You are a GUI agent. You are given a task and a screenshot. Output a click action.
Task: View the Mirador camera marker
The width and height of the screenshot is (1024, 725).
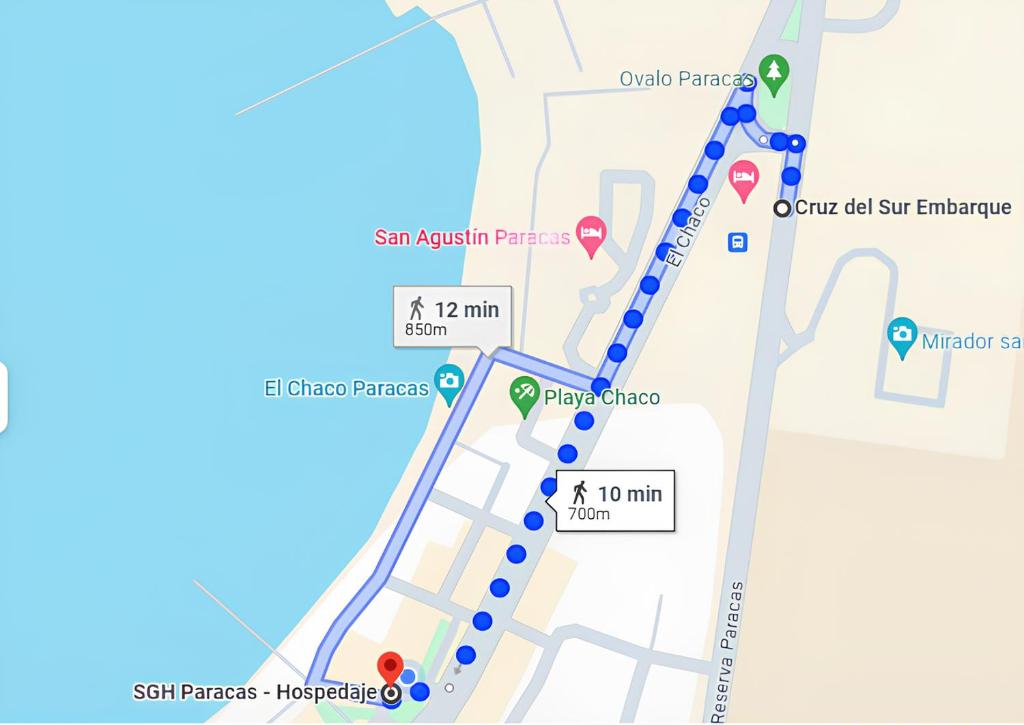[x=902, y=337]
